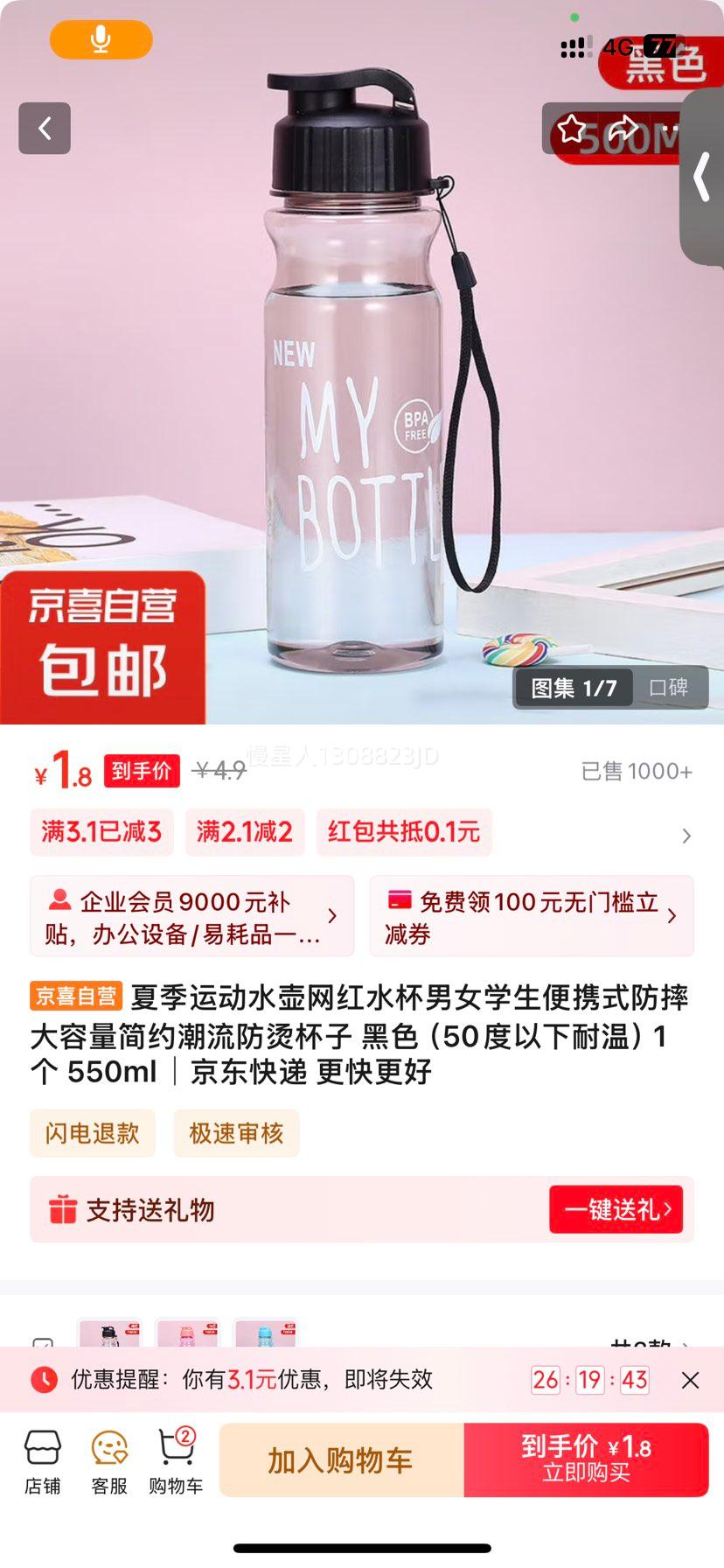The image size is (724, 1568).
Task: Open the 购物车 shopping cart
Action: pos(176,1462)
